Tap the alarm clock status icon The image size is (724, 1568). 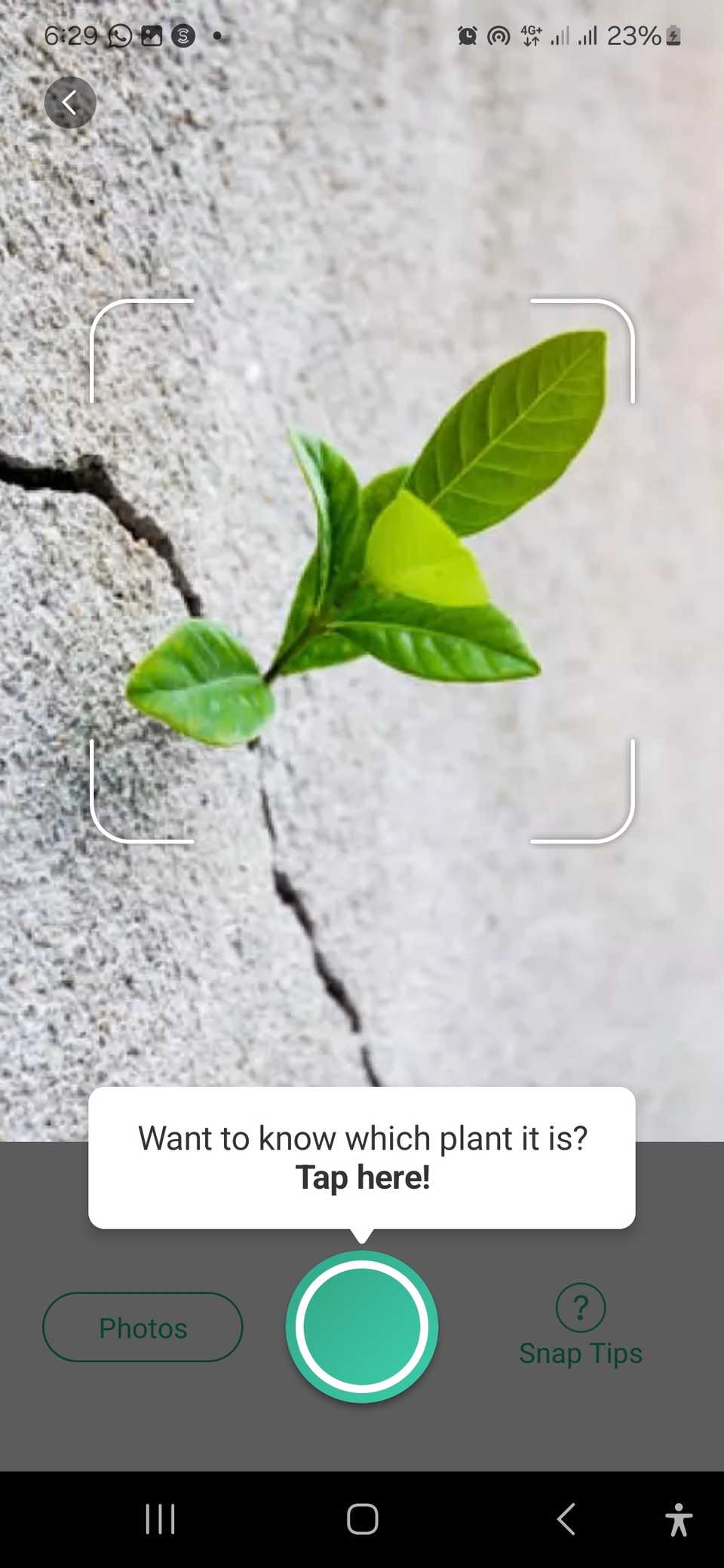468,35
